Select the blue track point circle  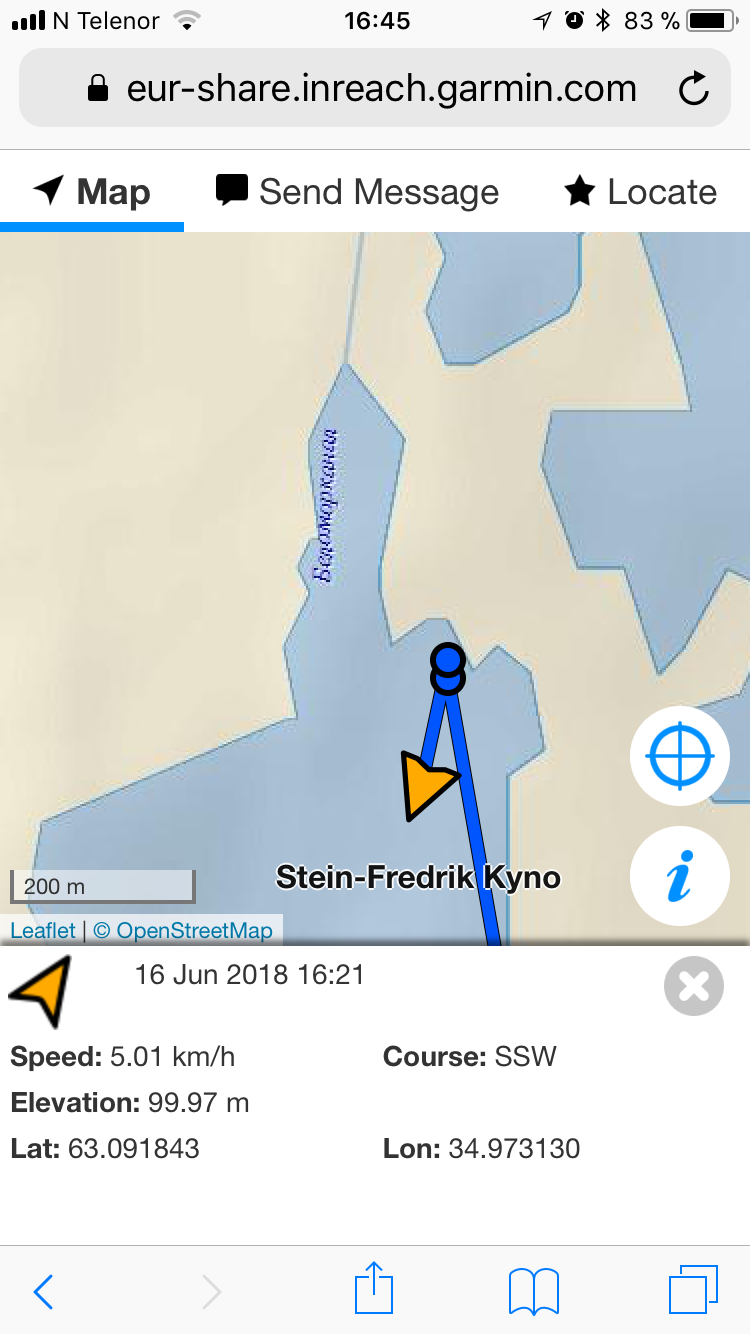pyautogui.click(x=448, y=661)
